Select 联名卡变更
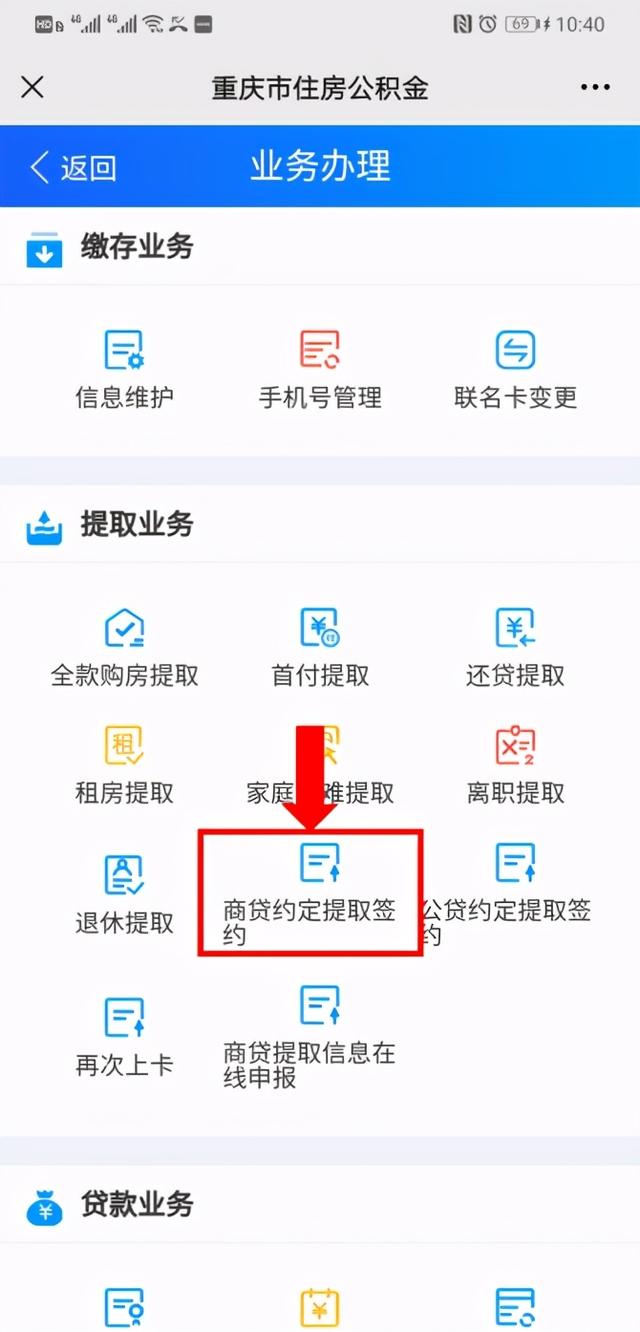 (x=516, y=370)
